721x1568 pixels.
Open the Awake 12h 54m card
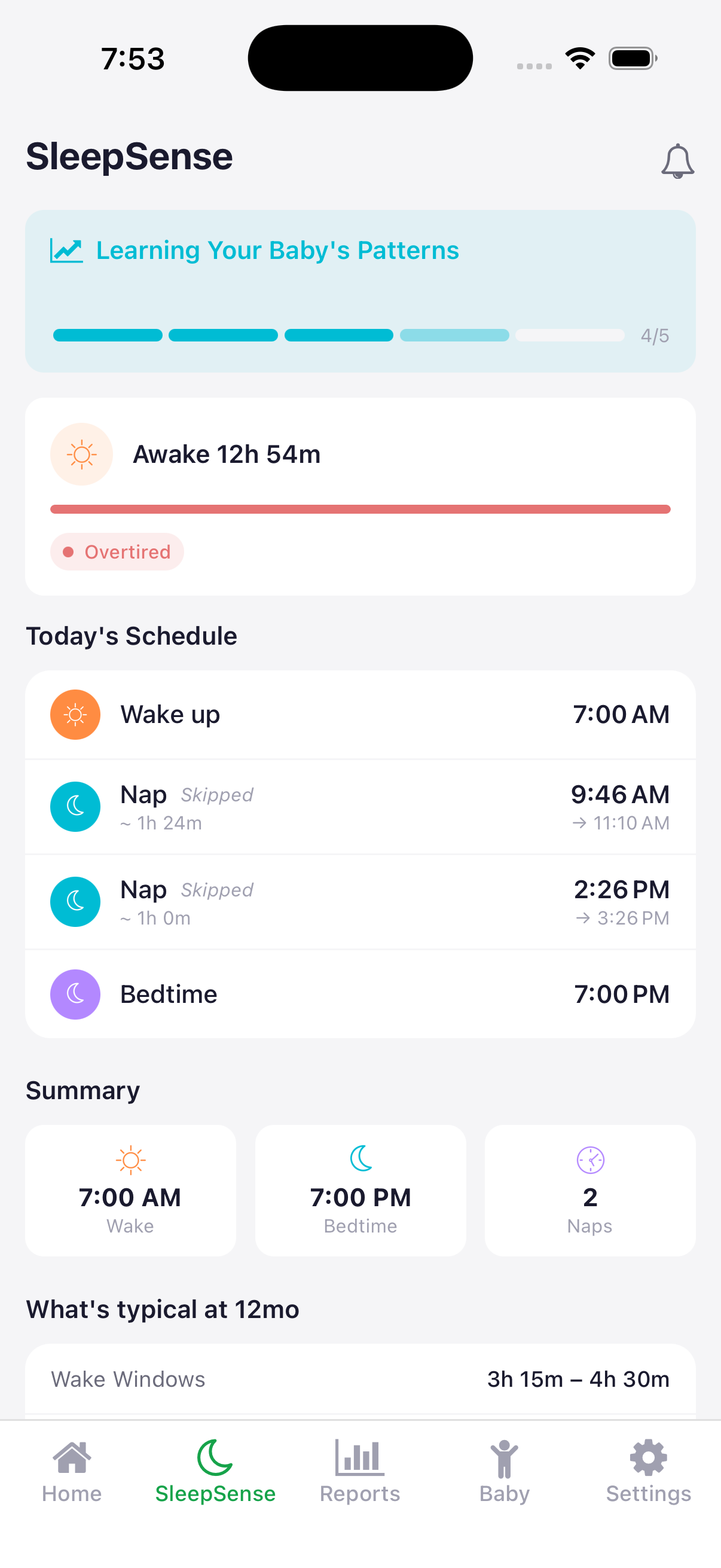(x=360, y=494)
